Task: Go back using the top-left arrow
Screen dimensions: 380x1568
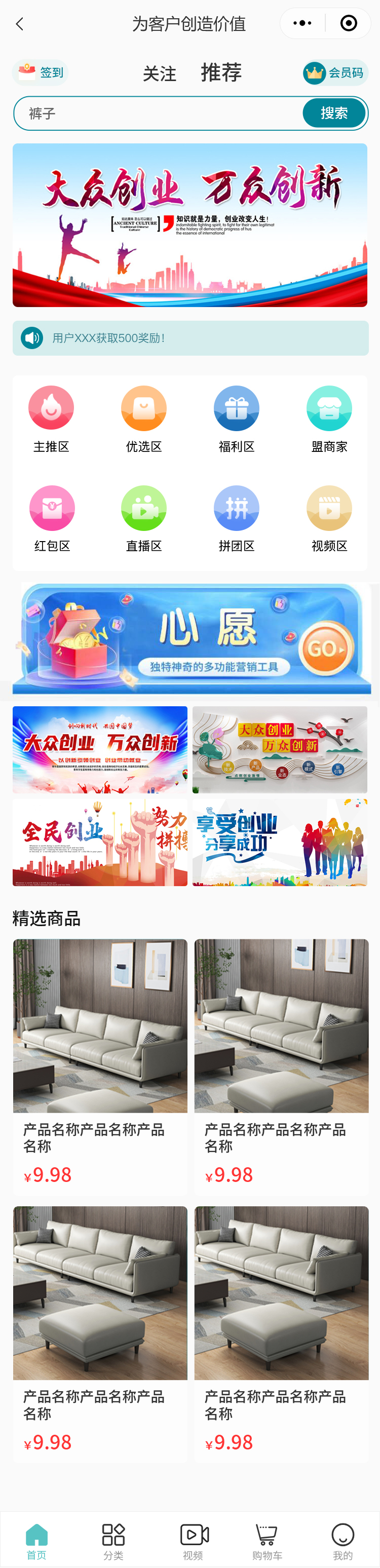Action: (x=19, y=24)
